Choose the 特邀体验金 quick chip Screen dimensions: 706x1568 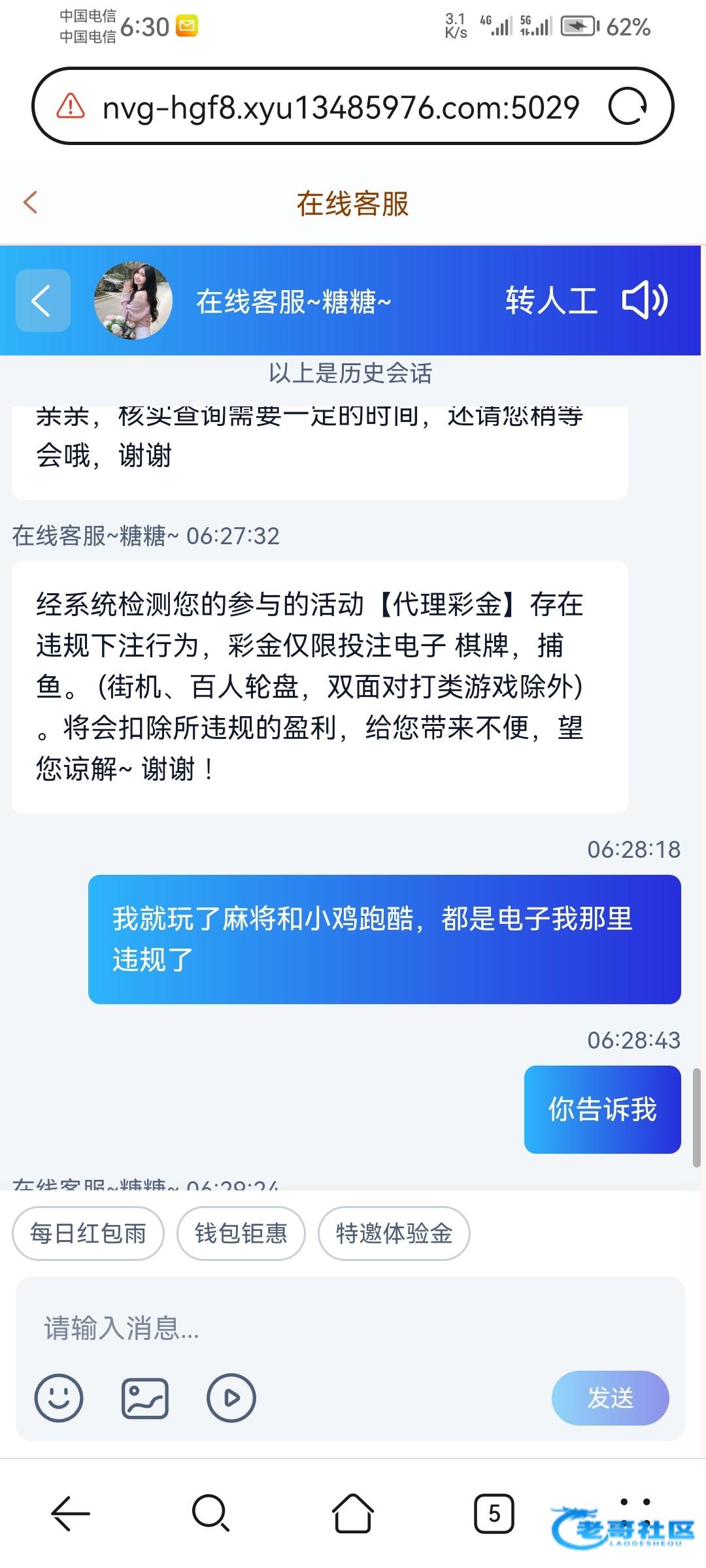tap(394, 1233)
